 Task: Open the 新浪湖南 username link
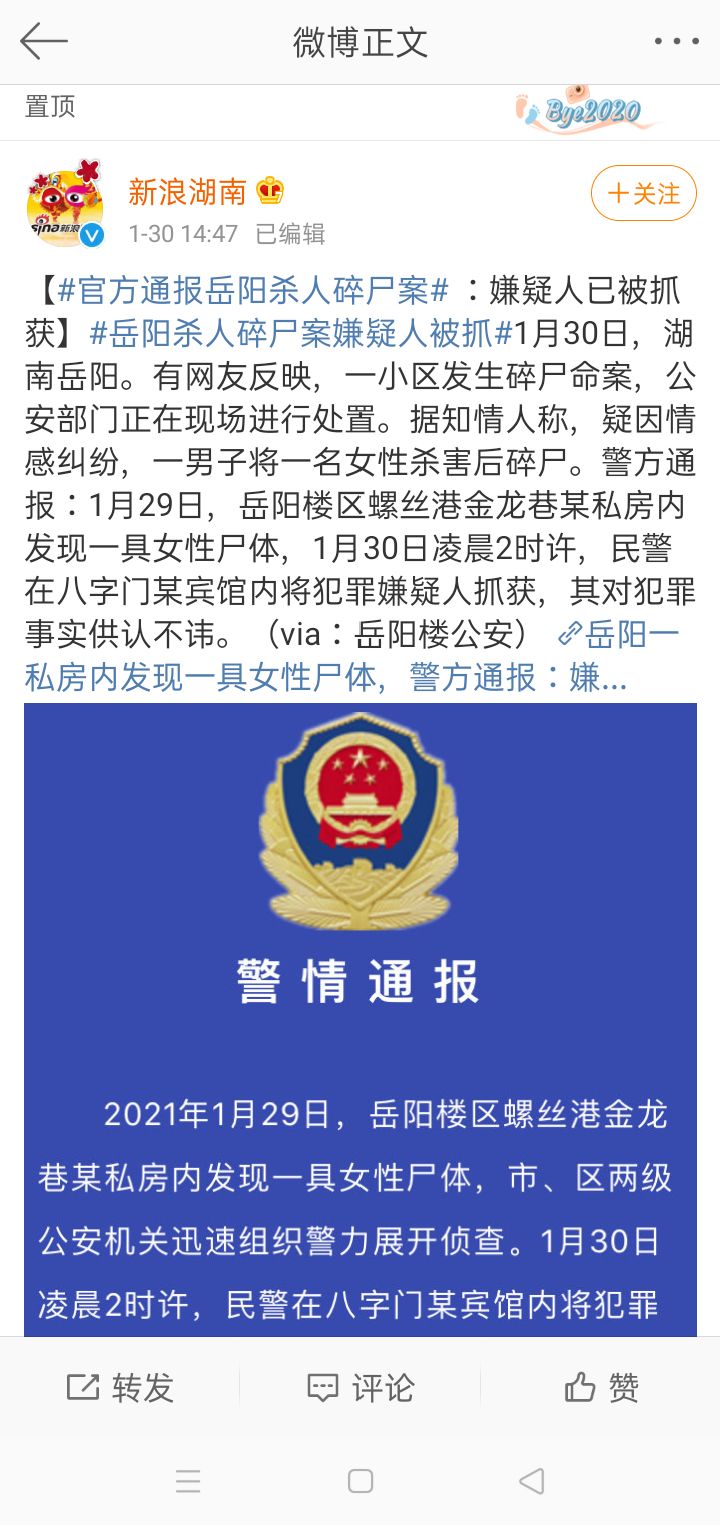pos(187,191)
